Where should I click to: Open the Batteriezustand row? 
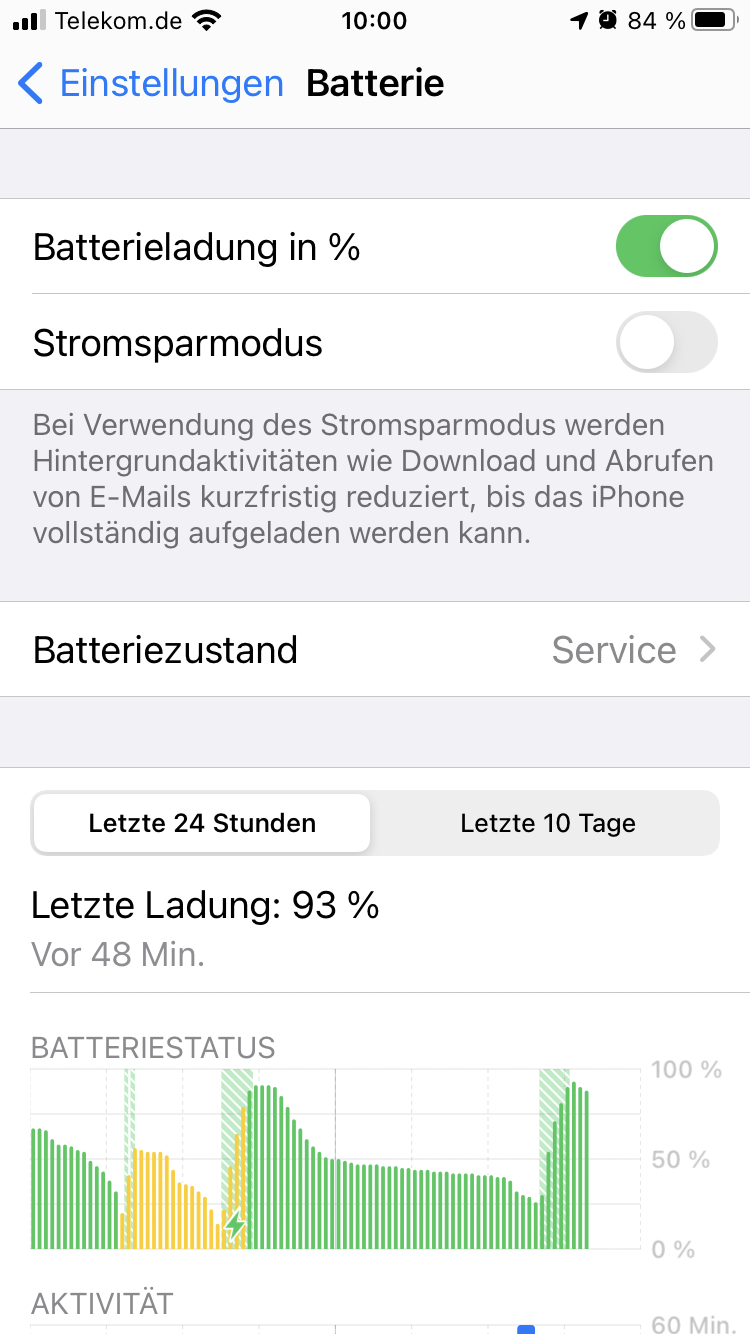375,650
